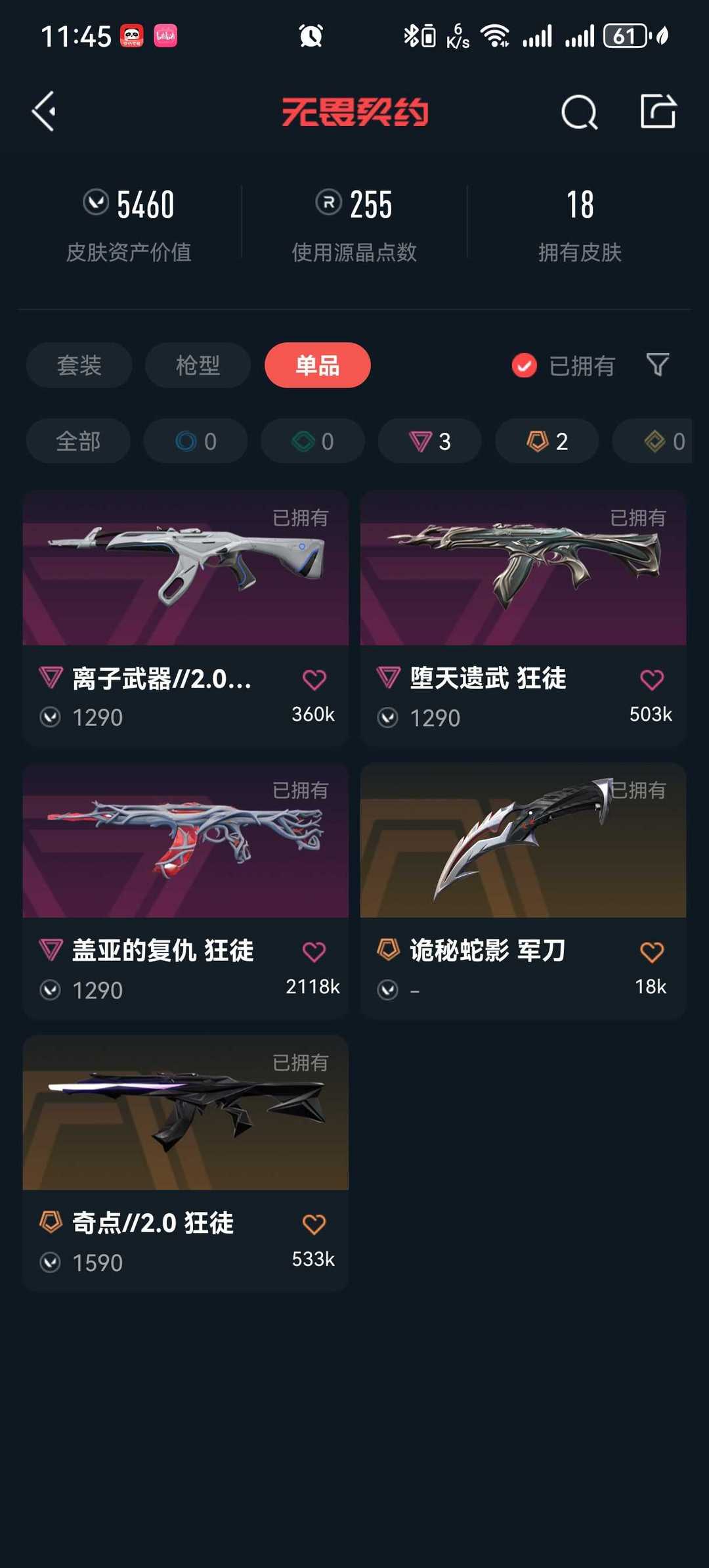Filter by the blue circle rarity chip
709x1568 pixels.
196,441
